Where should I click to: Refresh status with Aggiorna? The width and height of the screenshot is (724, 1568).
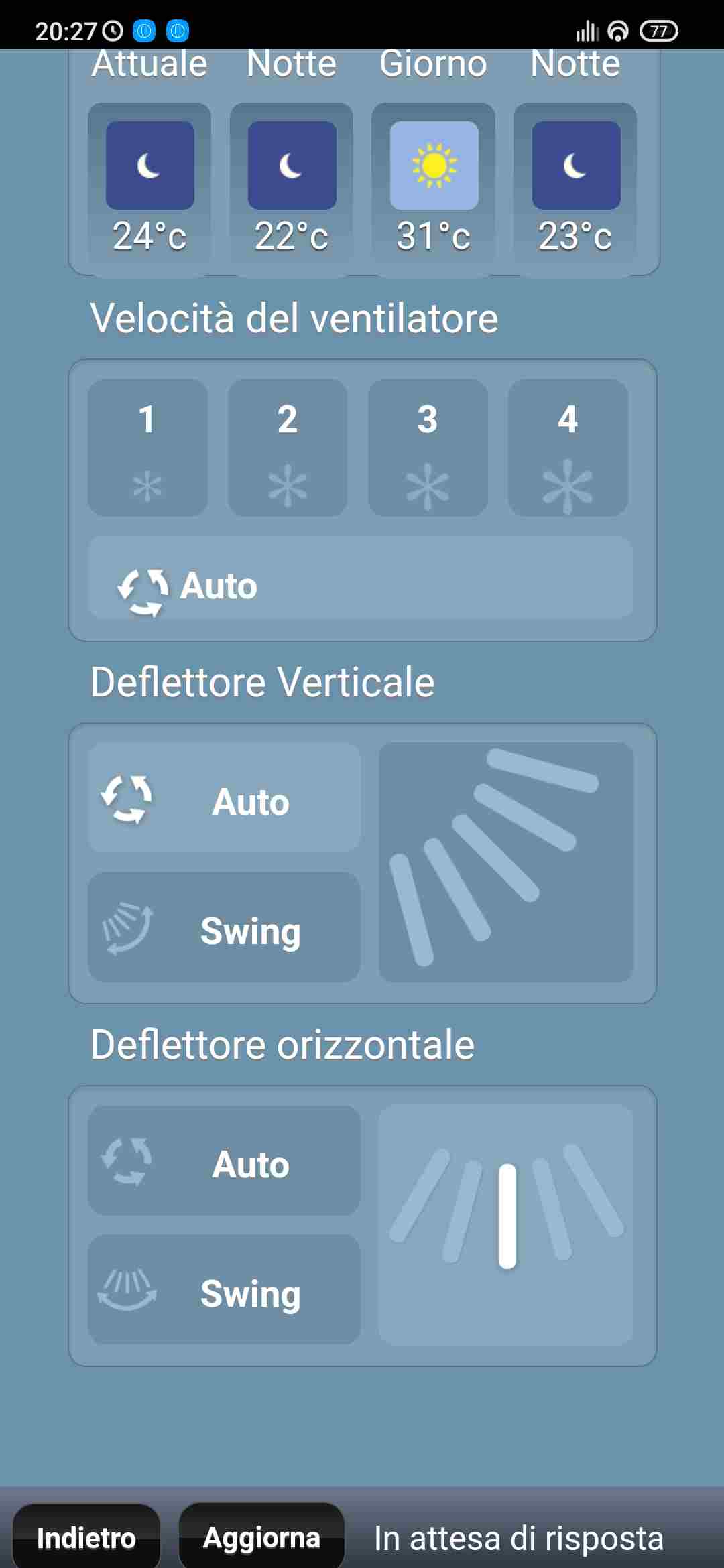[x=261, y=1537]
